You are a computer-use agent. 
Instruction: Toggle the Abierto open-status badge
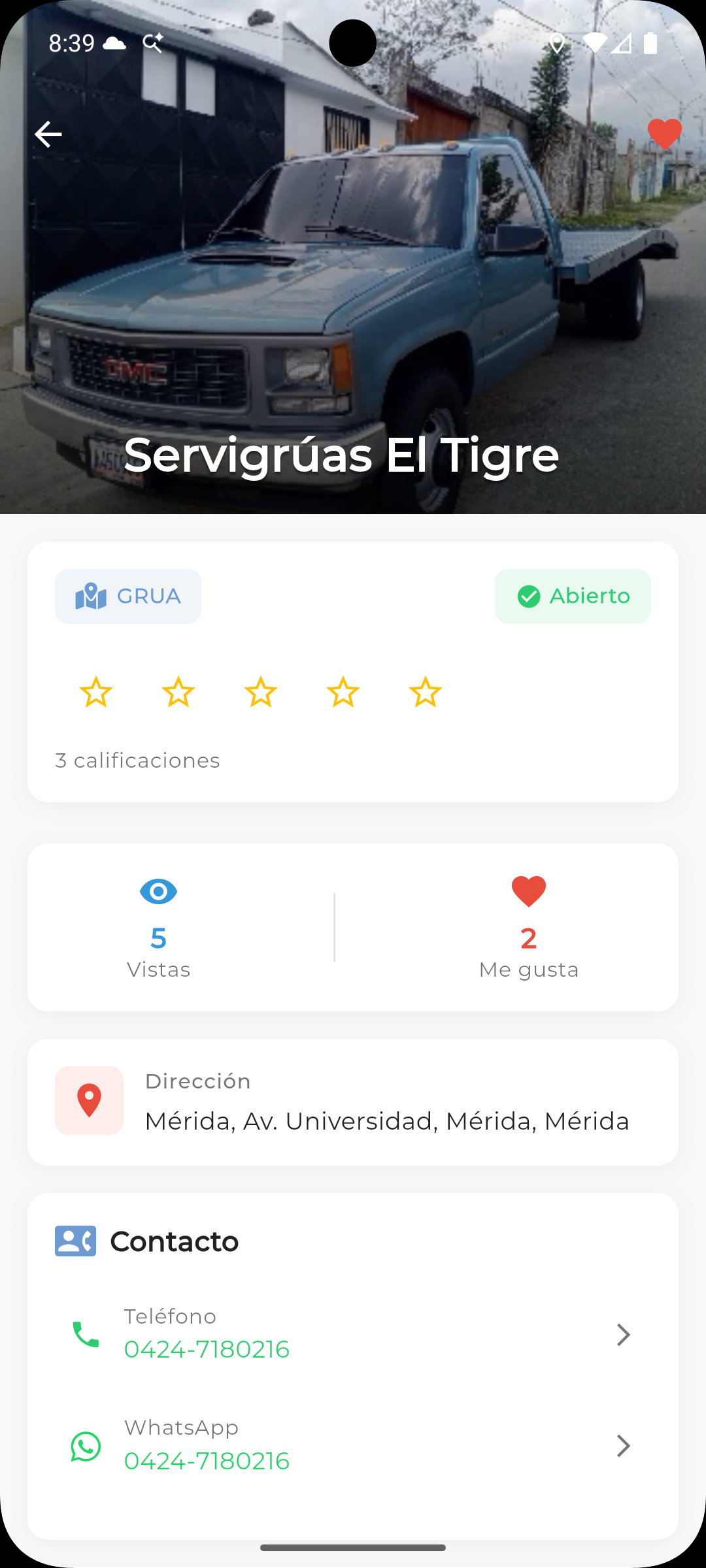(573, 596)
